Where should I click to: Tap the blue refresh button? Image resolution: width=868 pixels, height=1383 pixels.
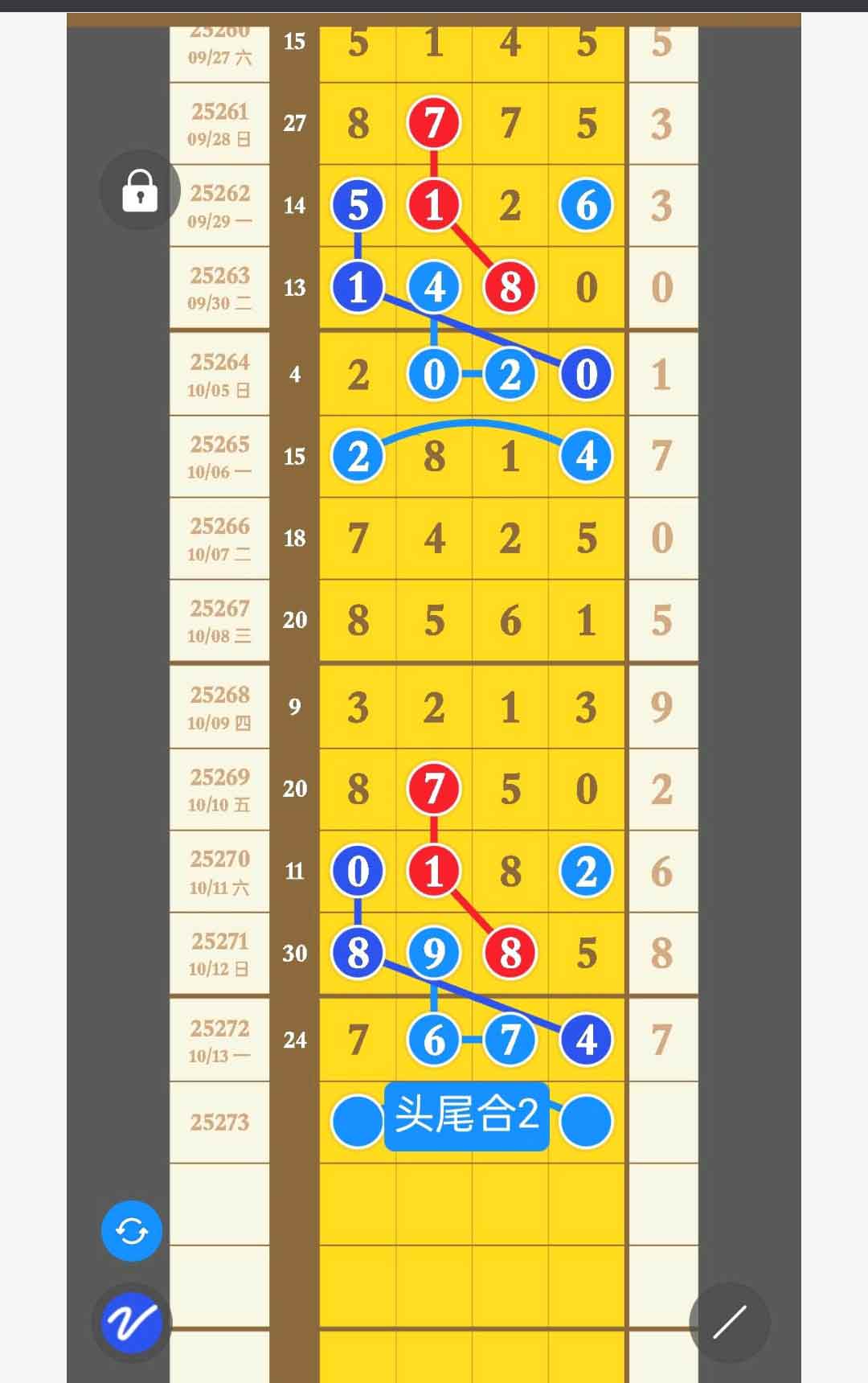tap(132, 1231)
